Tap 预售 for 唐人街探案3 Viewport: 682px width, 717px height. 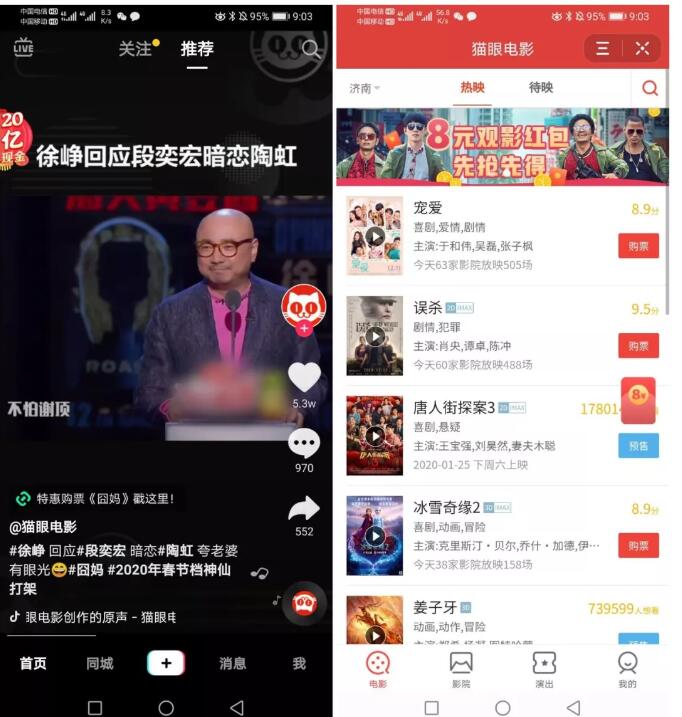tap(638, 445)
